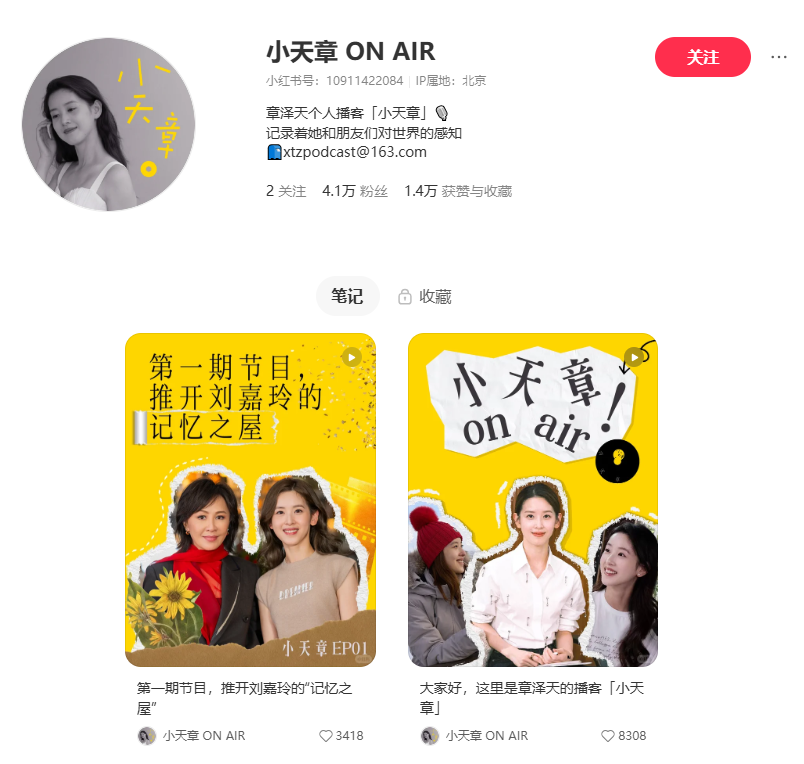
Task: Open the 刘嘉玲的记忆之屋 note card
Action: tap(250, 500)
